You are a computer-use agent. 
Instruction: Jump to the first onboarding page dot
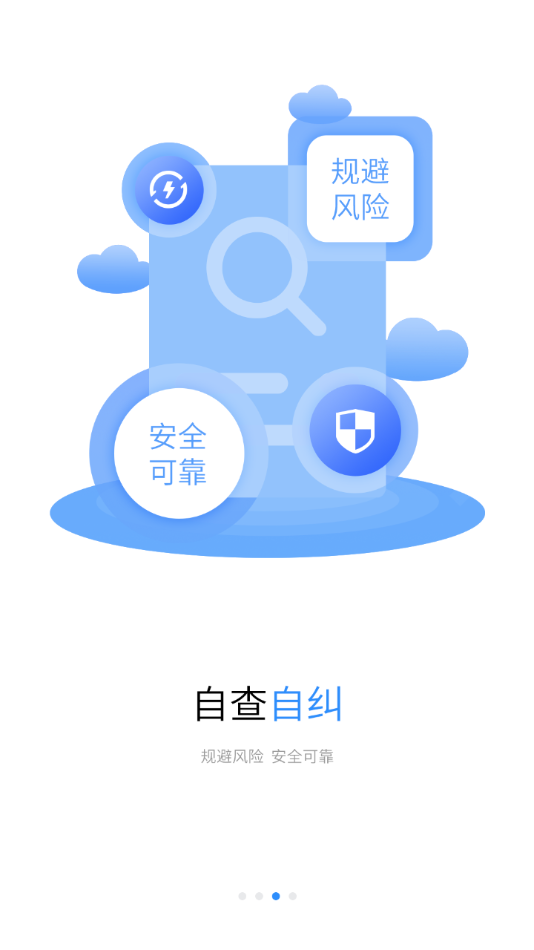pyautogui.click(x=242, y=896)
